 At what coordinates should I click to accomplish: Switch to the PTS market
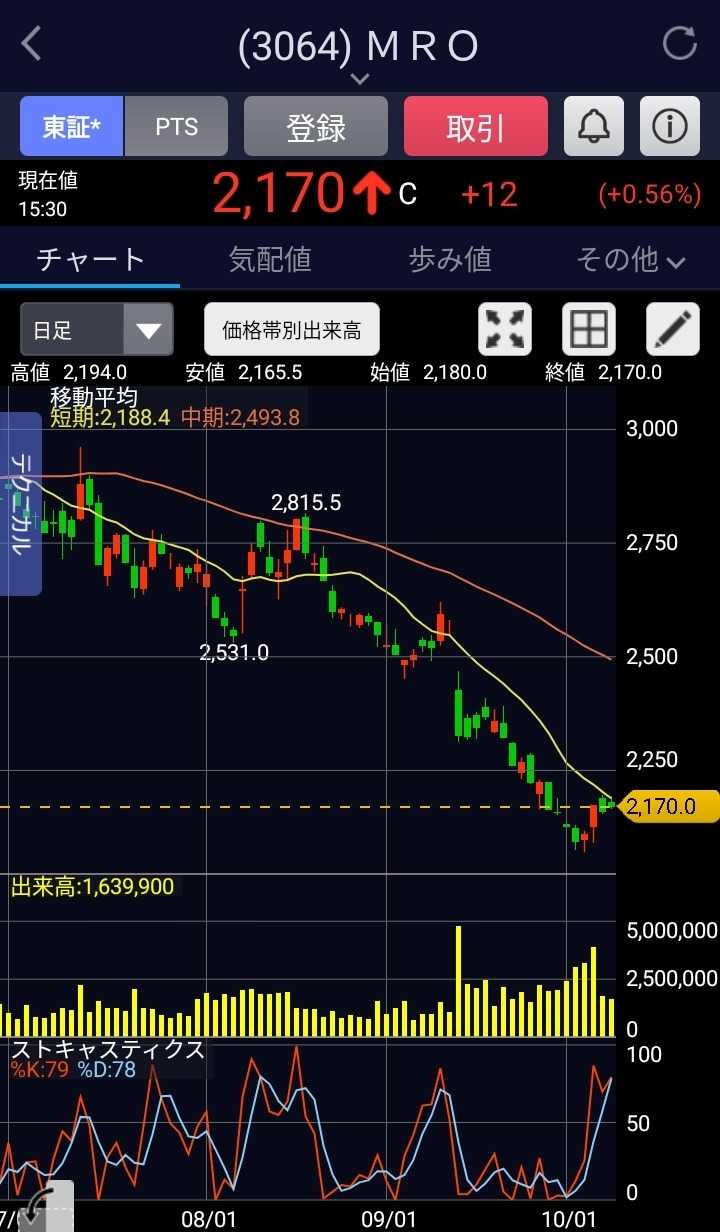176,127
